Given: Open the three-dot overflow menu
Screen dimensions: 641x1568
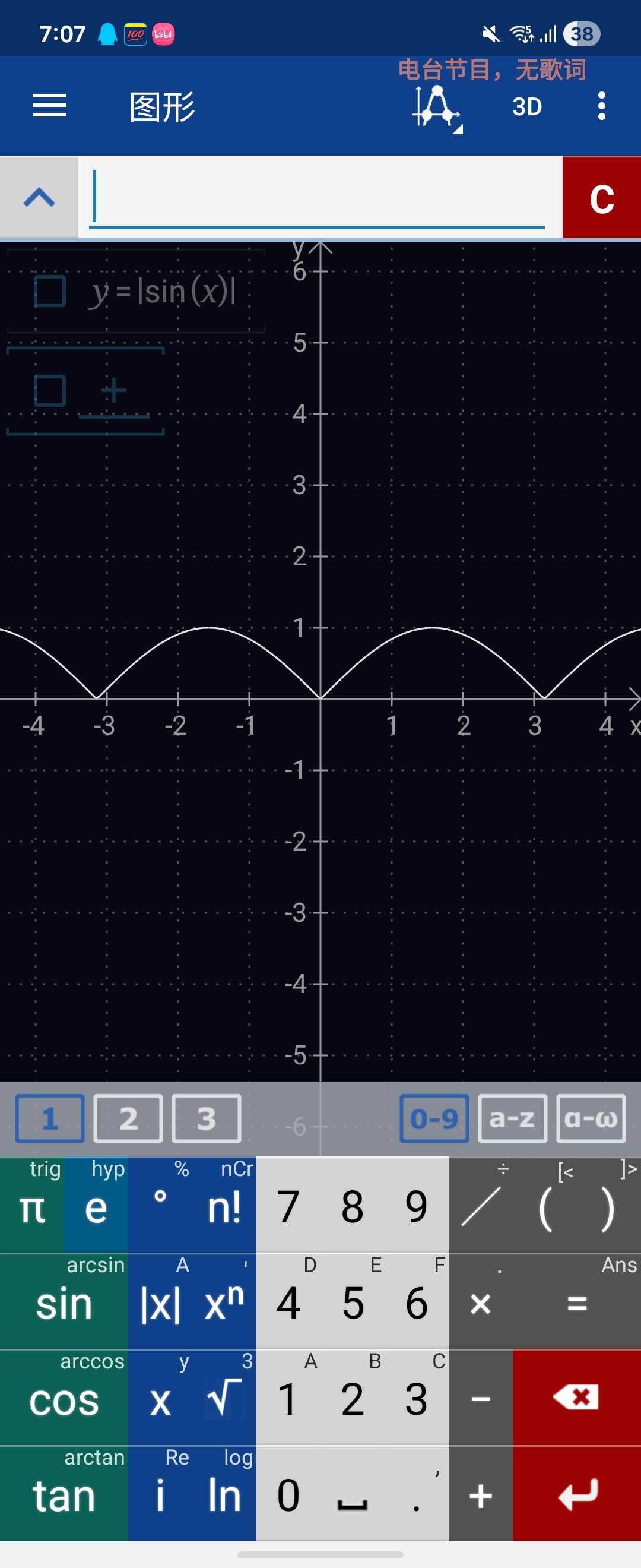Looking at the screenshot, I should pos(601,106).
